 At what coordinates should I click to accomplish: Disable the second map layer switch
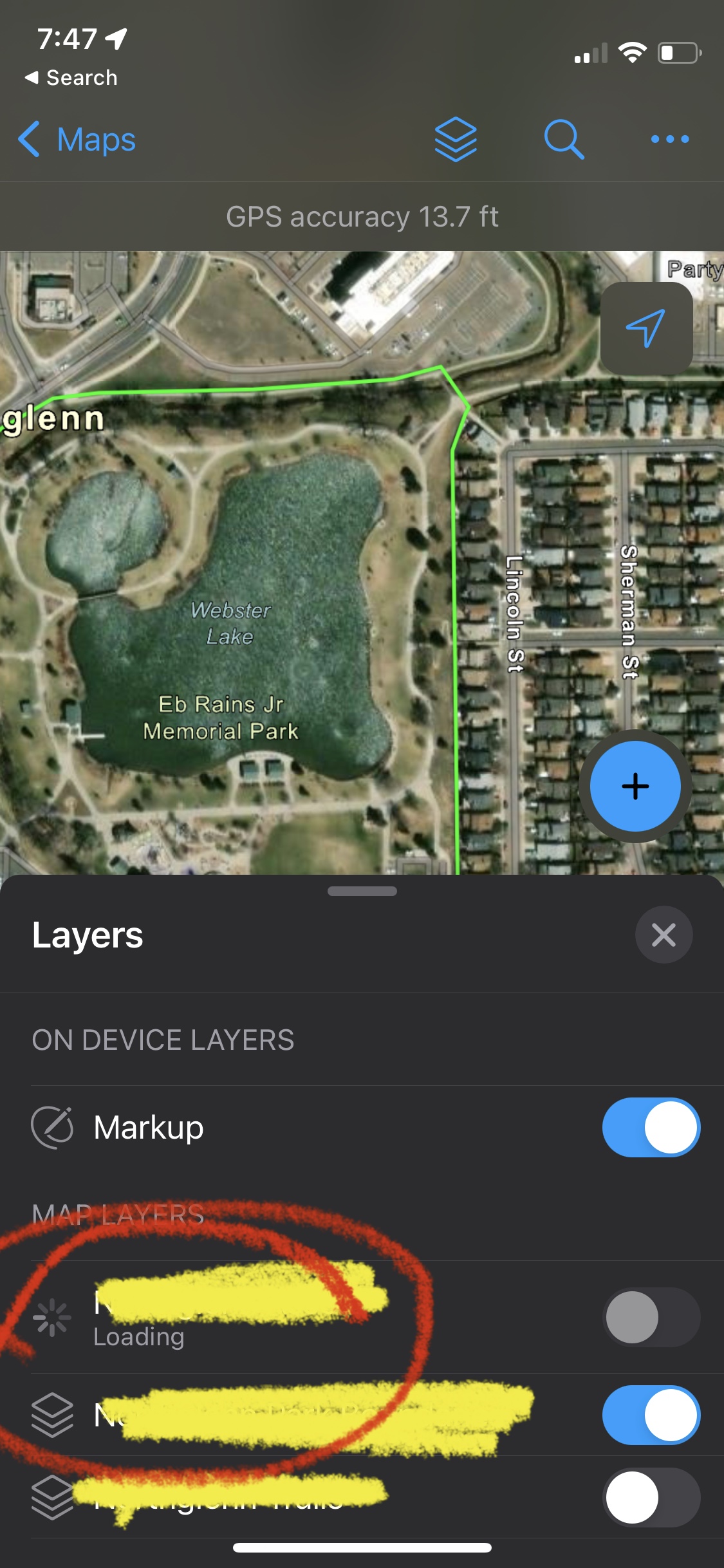click(651, 1415)
